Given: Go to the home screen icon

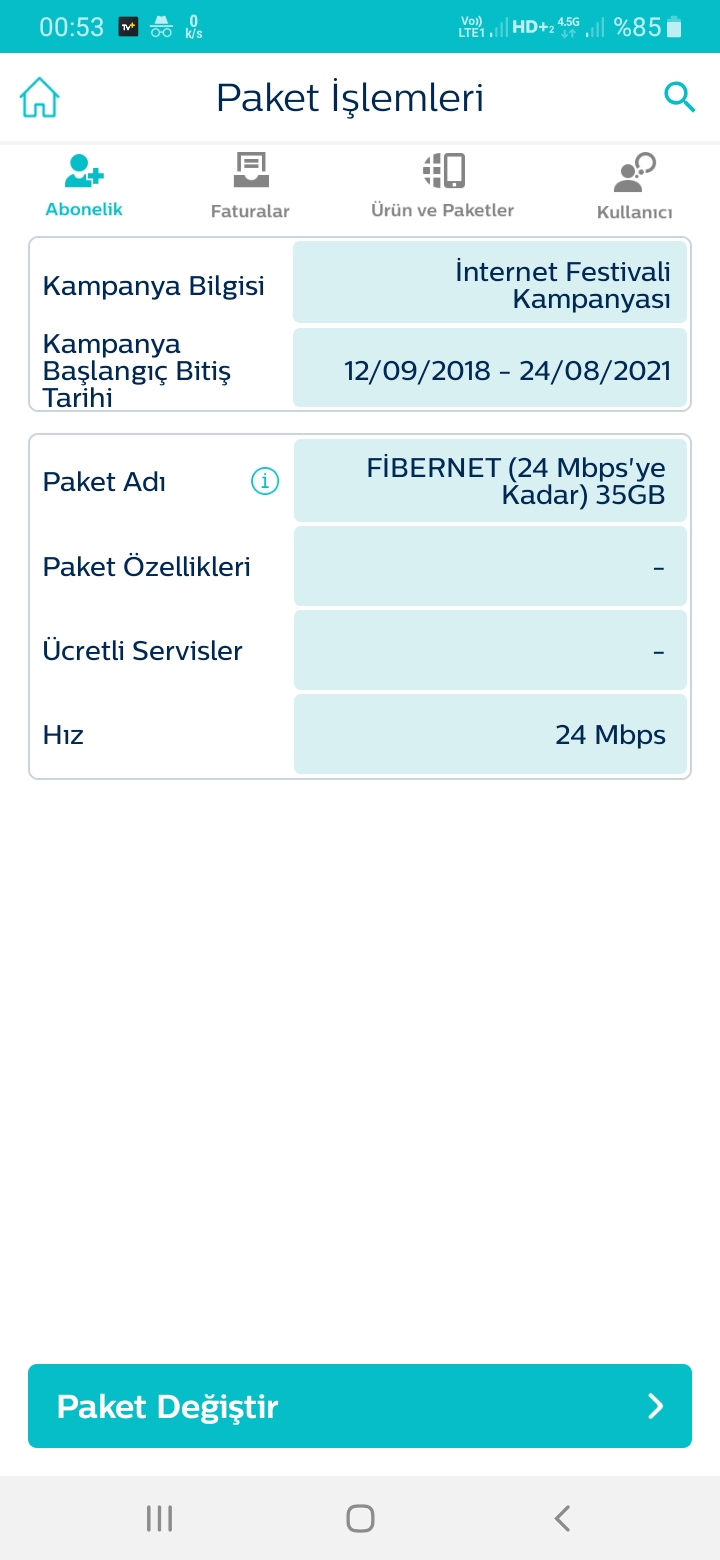Looking at the screenshot, I should (x=40, y=98).
